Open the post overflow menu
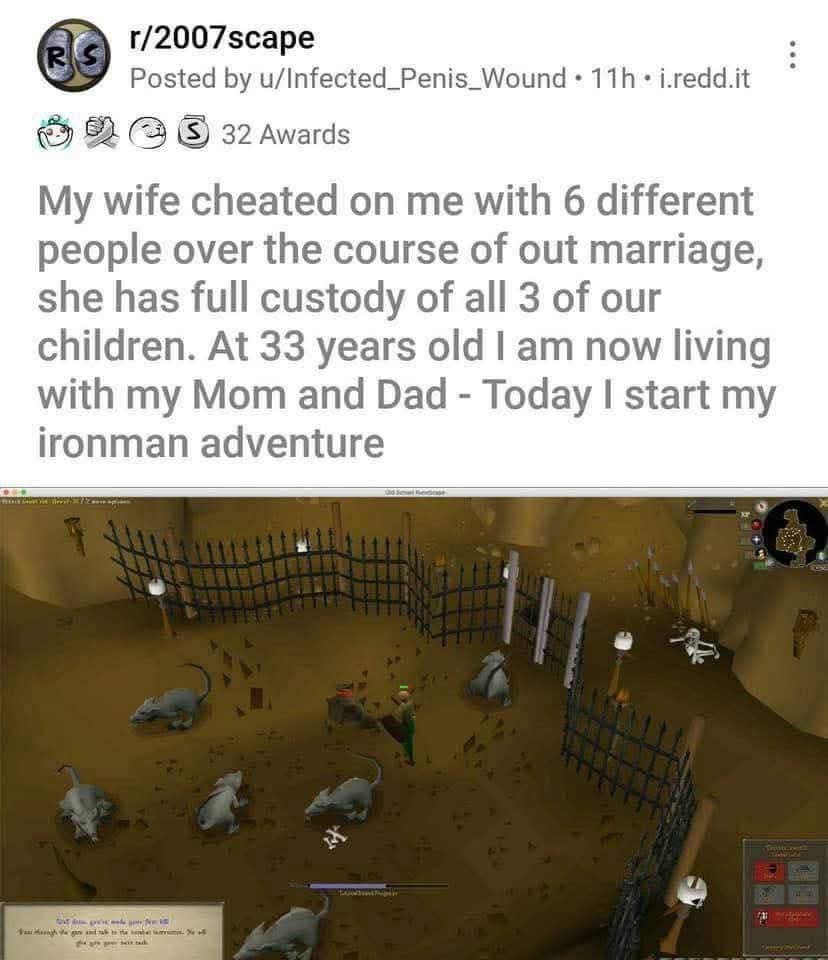Viewport: 828px width, 960px height. (x=793, y=55)
